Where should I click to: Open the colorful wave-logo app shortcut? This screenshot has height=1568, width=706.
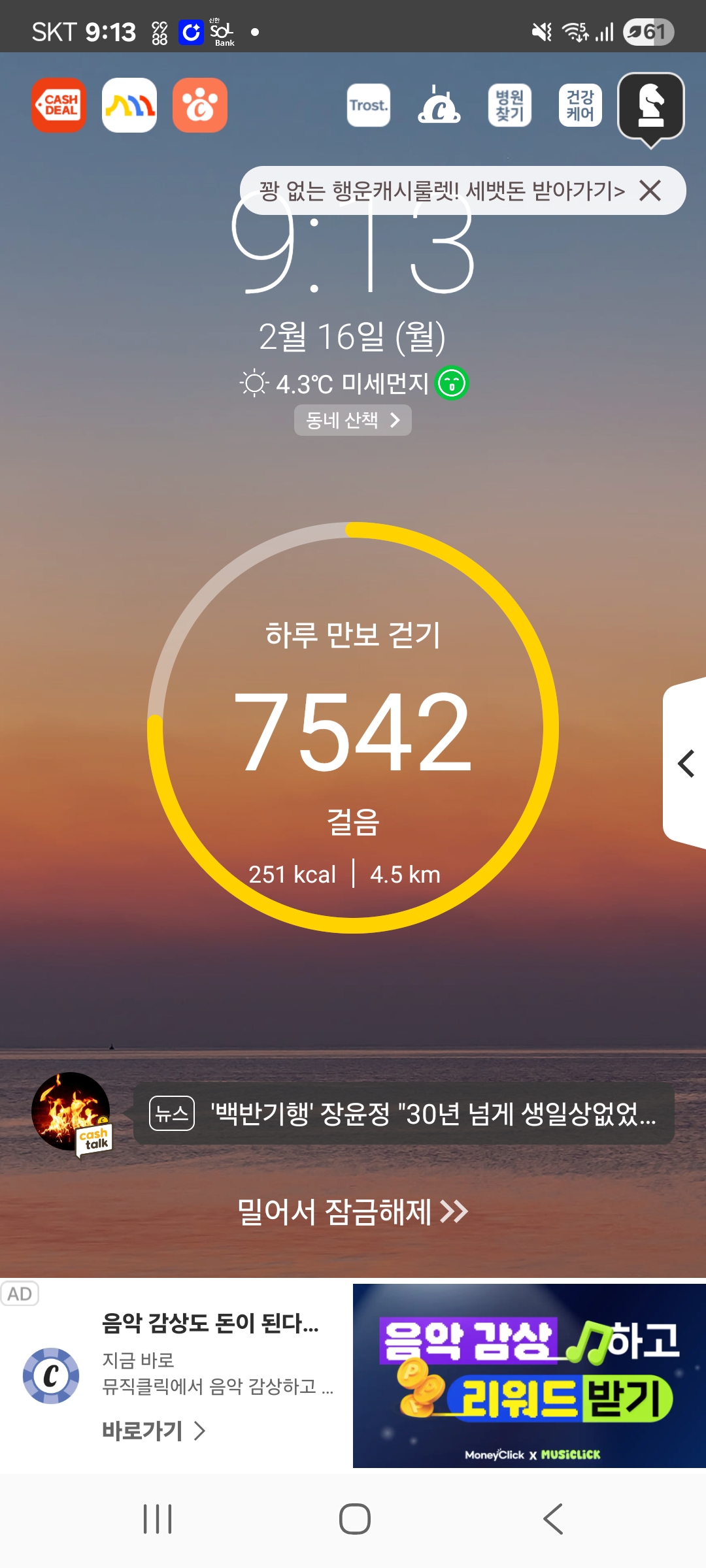click(129, 105)
